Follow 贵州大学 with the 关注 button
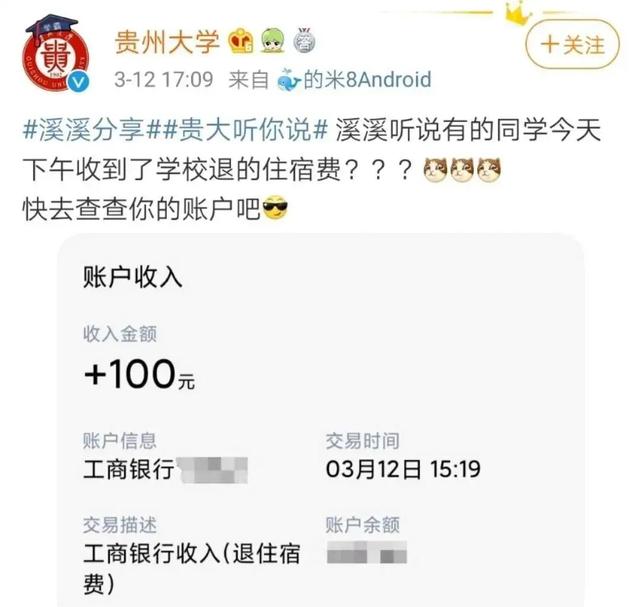Viewport: 640px width, 607px height. point(573,44)
